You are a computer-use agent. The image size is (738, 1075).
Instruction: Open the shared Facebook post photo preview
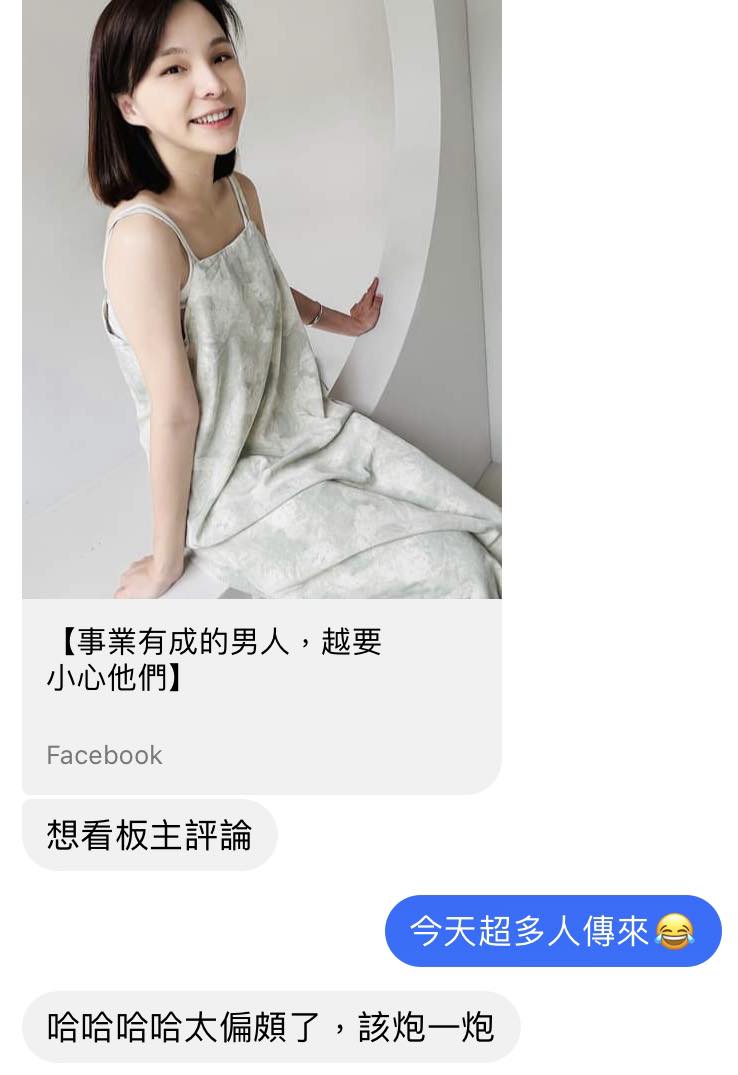click(261, 300)
